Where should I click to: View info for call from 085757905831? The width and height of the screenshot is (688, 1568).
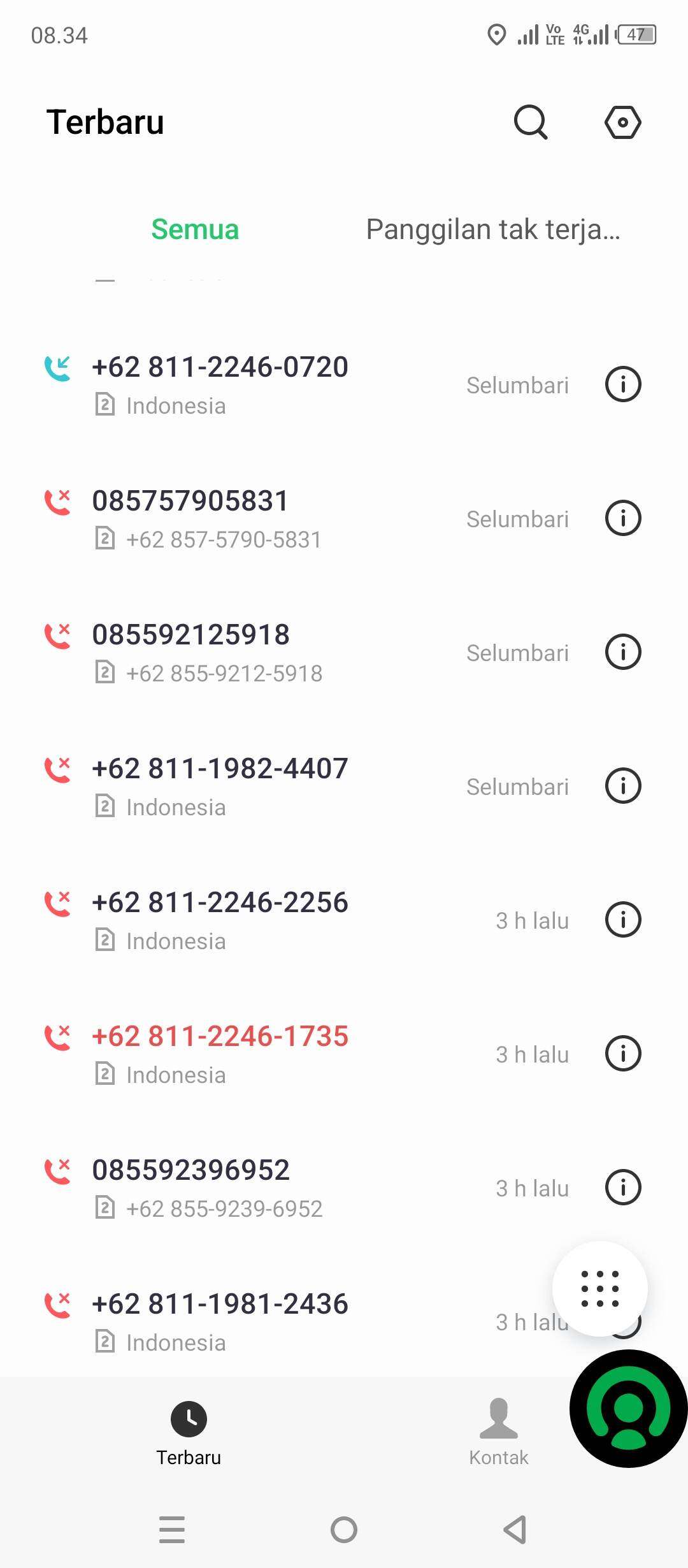[x=622, y=518]
